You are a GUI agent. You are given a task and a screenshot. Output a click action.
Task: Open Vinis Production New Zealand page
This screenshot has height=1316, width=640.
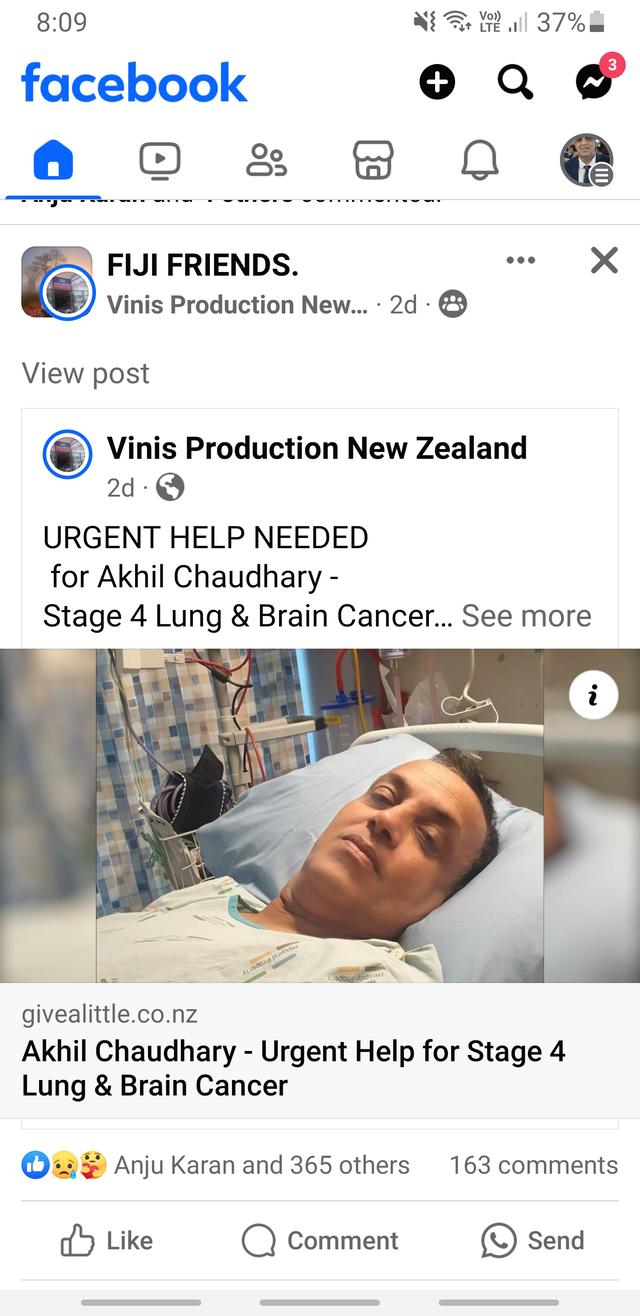point(316,448)
